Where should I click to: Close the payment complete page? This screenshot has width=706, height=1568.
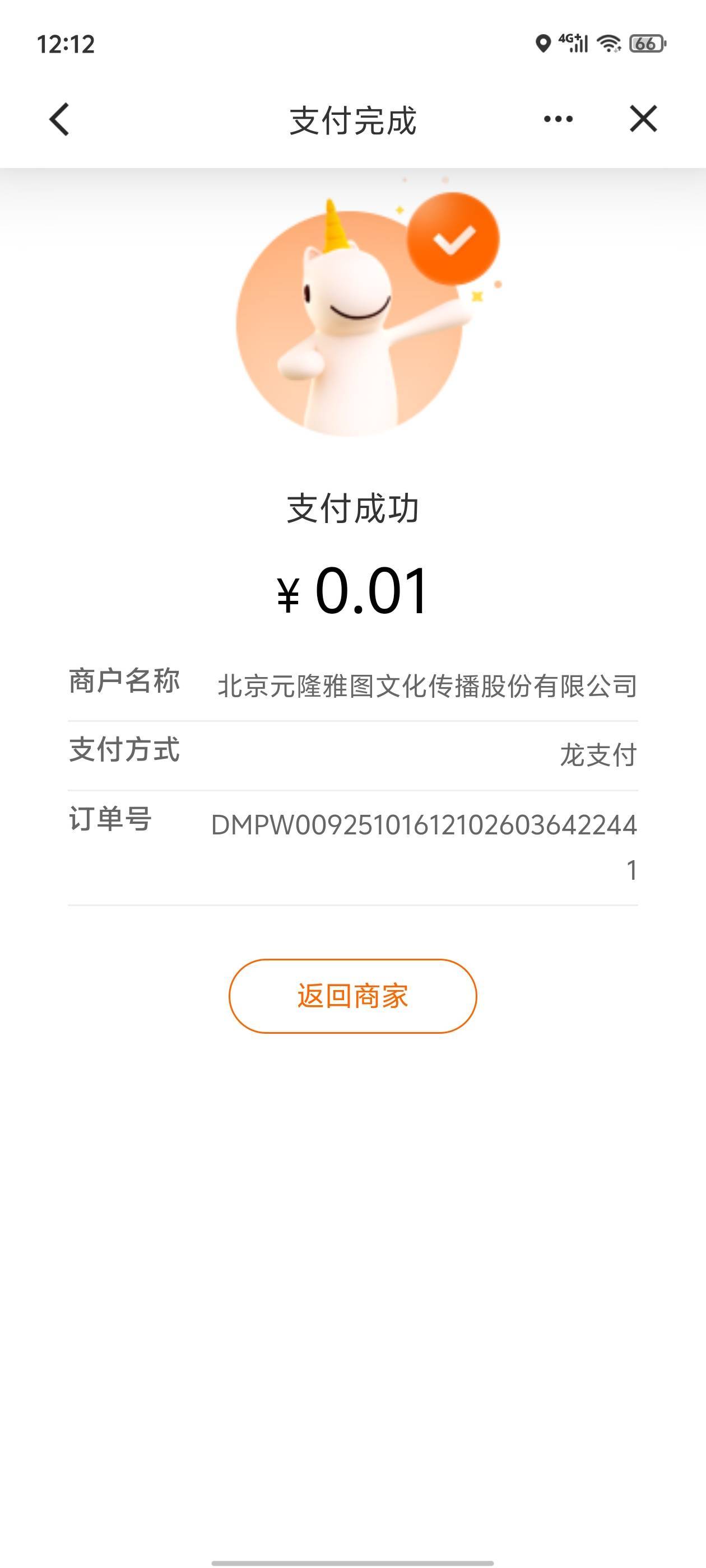tap(643, 119)
